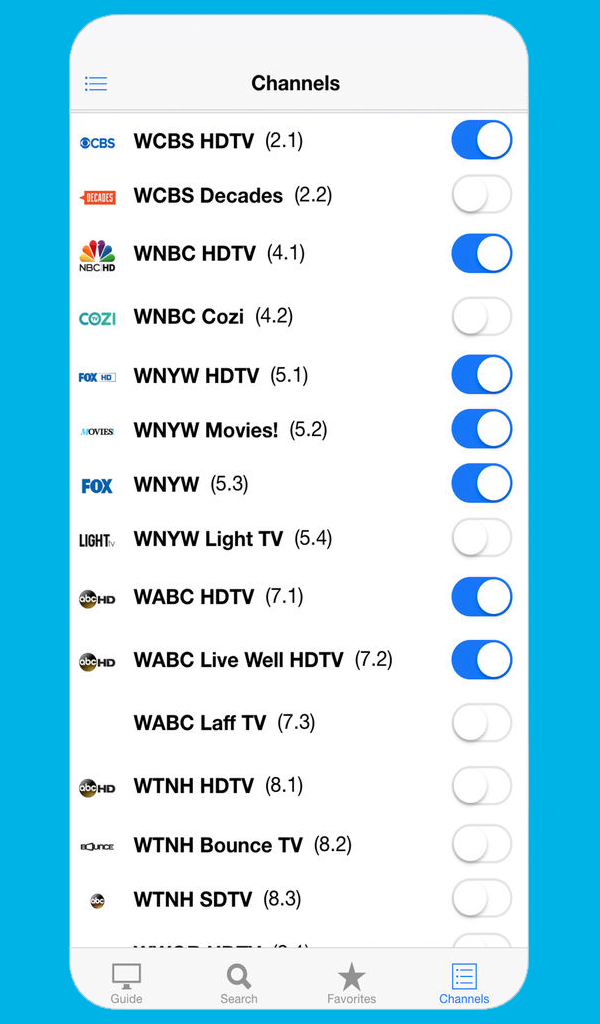This screenshot has width=600, height=1024.
Task: Open the Favorites tab
Action: pos(351,983)
